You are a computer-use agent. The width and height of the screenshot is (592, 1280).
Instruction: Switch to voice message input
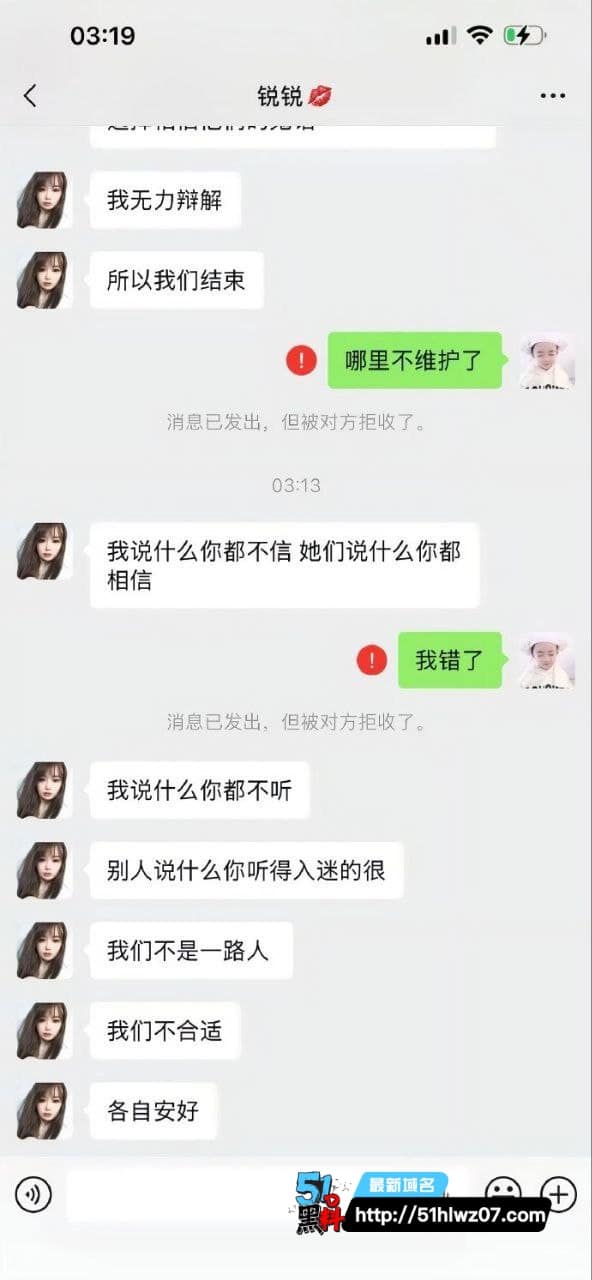pos(34,1194)
